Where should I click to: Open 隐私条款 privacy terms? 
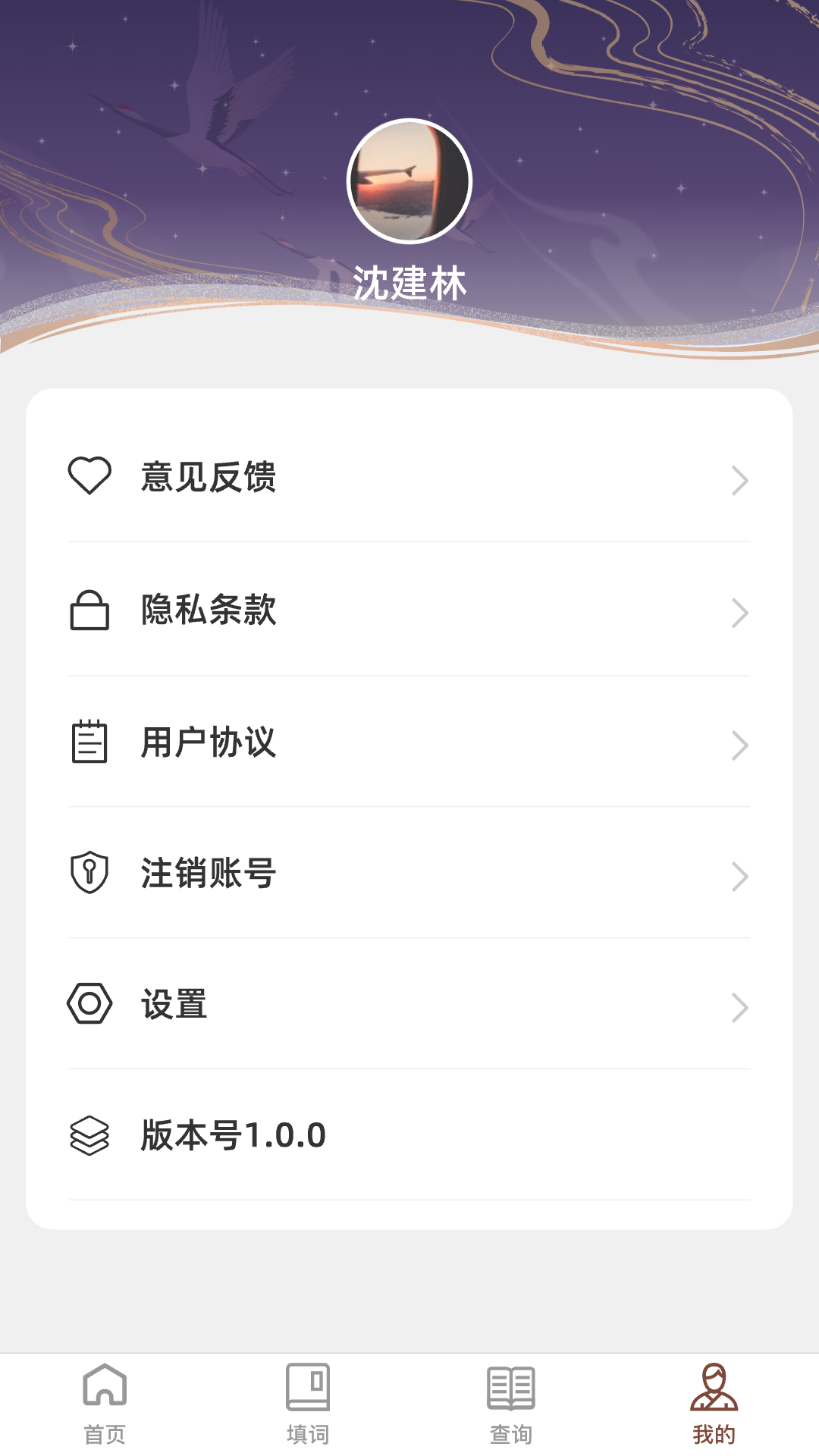[409, 610]
